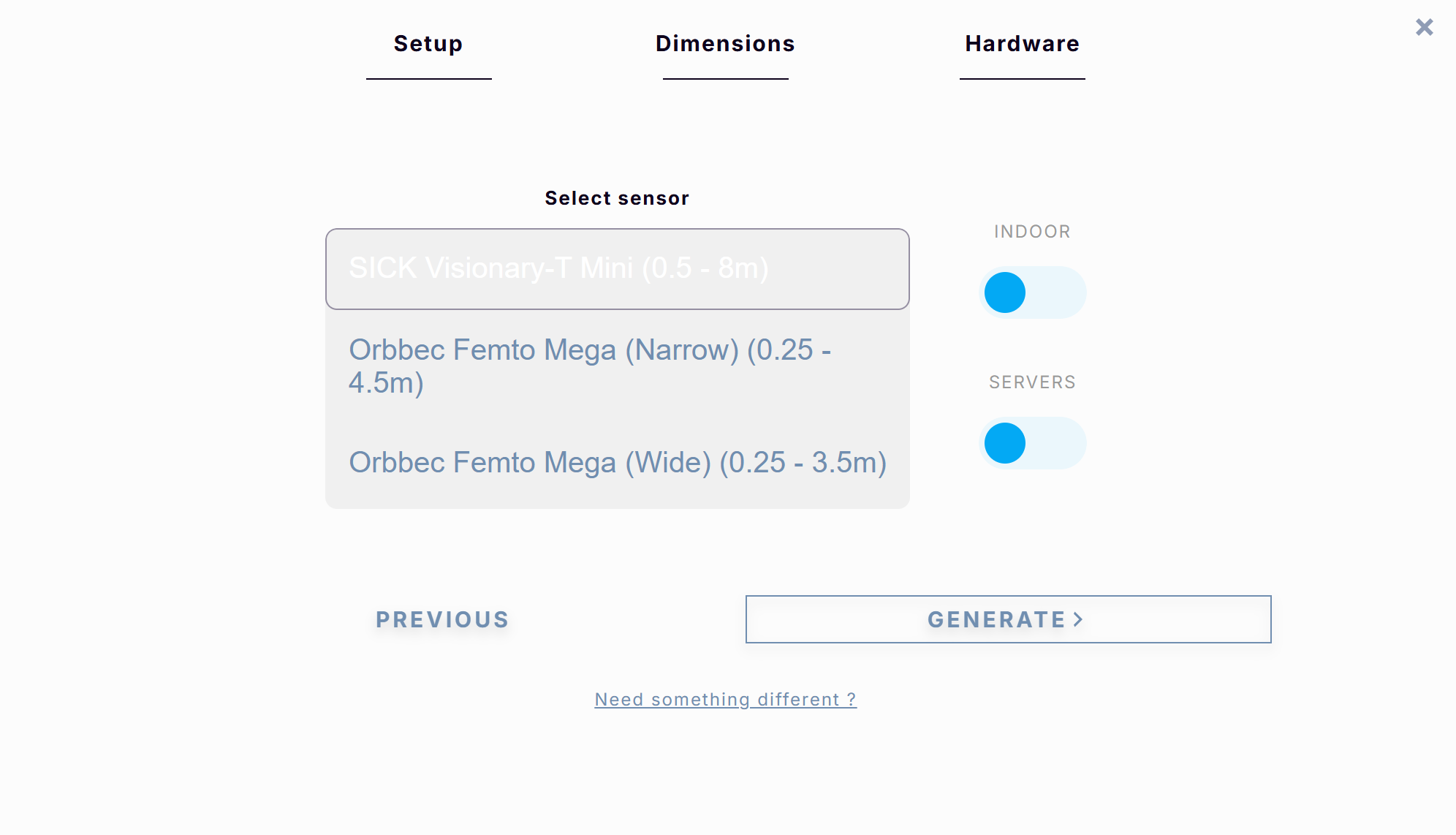
Task: Open the Need something different link
Action: click(725, 700)
